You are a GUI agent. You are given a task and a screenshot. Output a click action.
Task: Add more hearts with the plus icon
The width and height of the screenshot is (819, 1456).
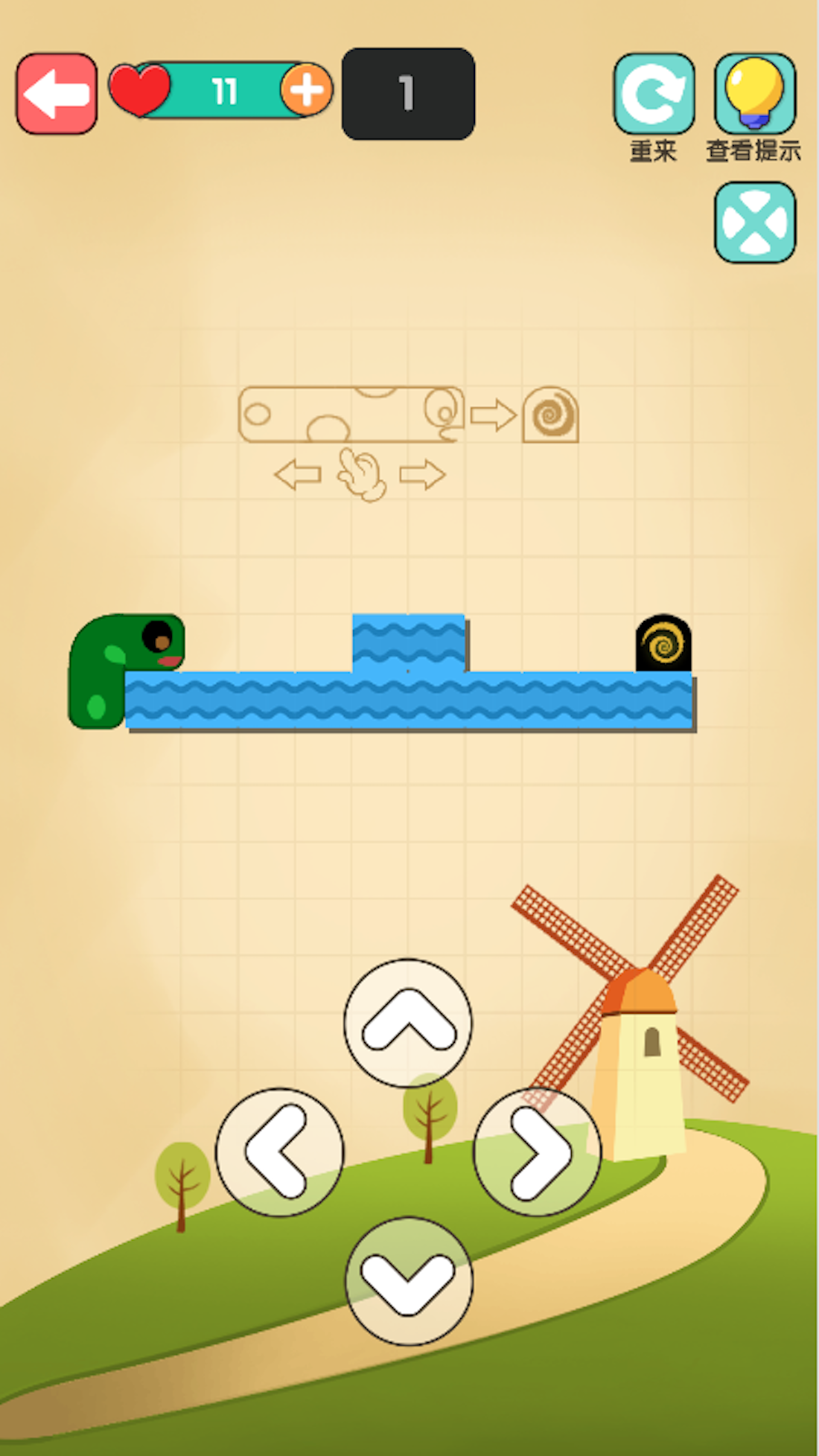tap(306, 90)
